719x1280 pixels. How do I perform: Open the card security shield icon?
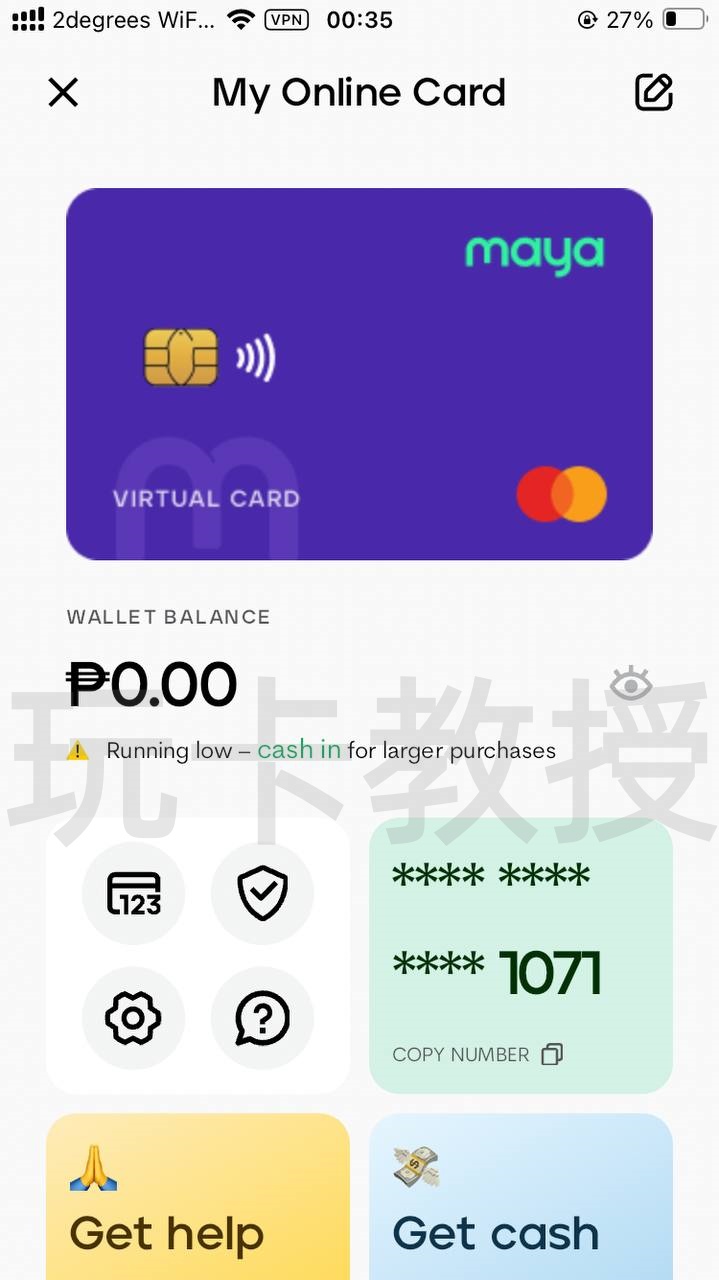(262, 893)
